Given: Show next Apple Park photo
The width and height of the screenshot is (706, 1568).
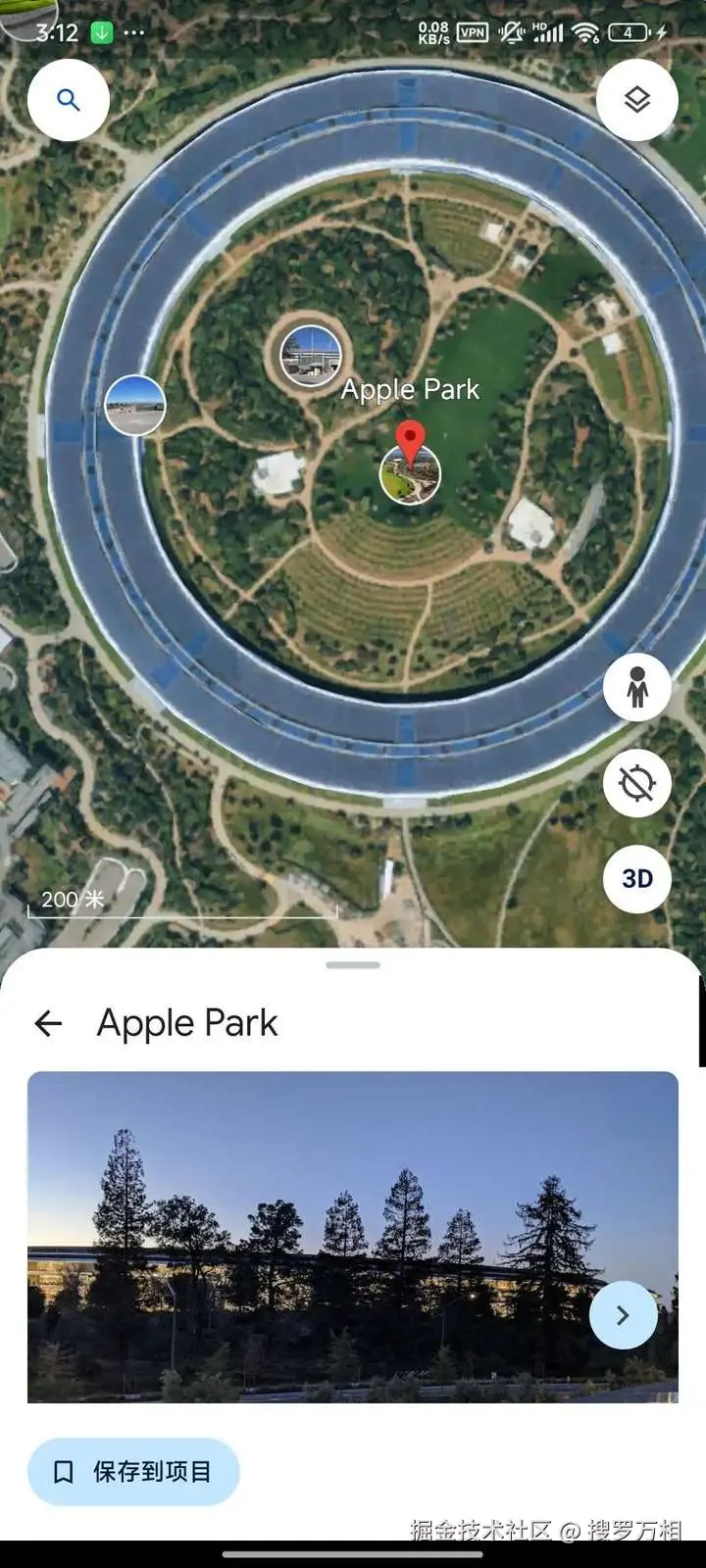Looking at the screenshot, I should (623, 1315).
